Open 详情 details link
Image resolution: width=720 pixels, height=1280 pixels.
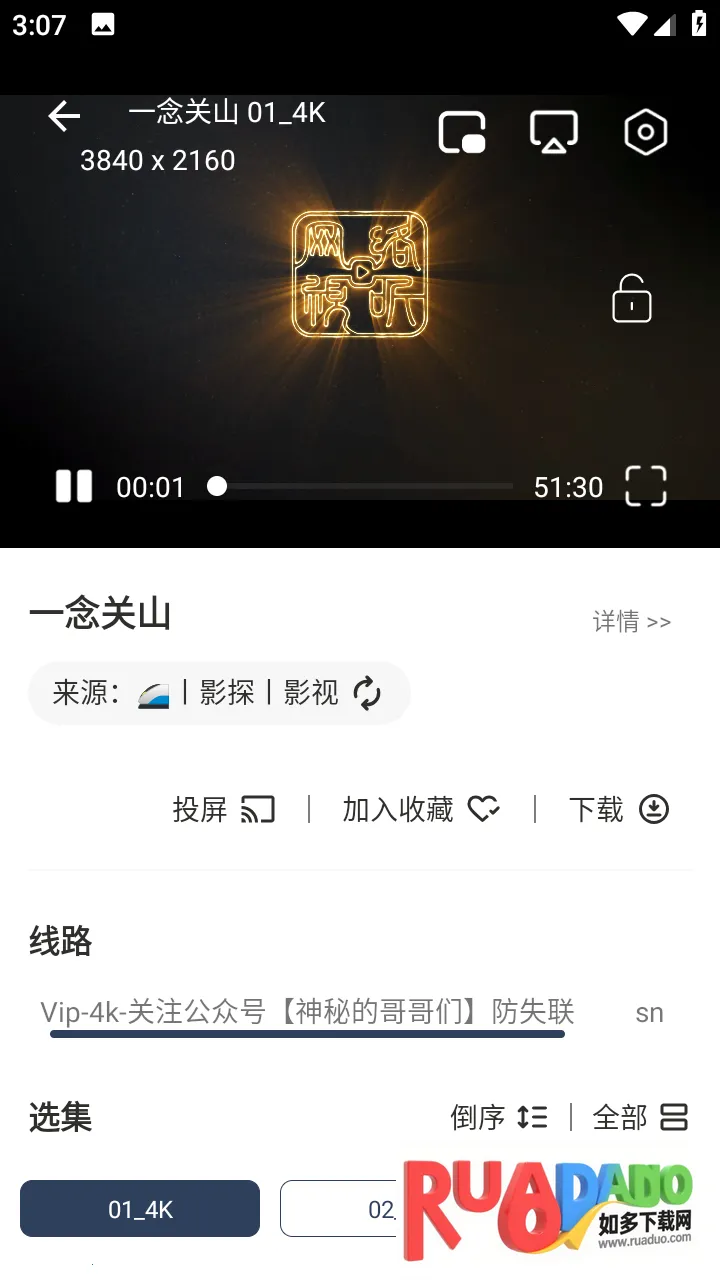coord(631,622)
